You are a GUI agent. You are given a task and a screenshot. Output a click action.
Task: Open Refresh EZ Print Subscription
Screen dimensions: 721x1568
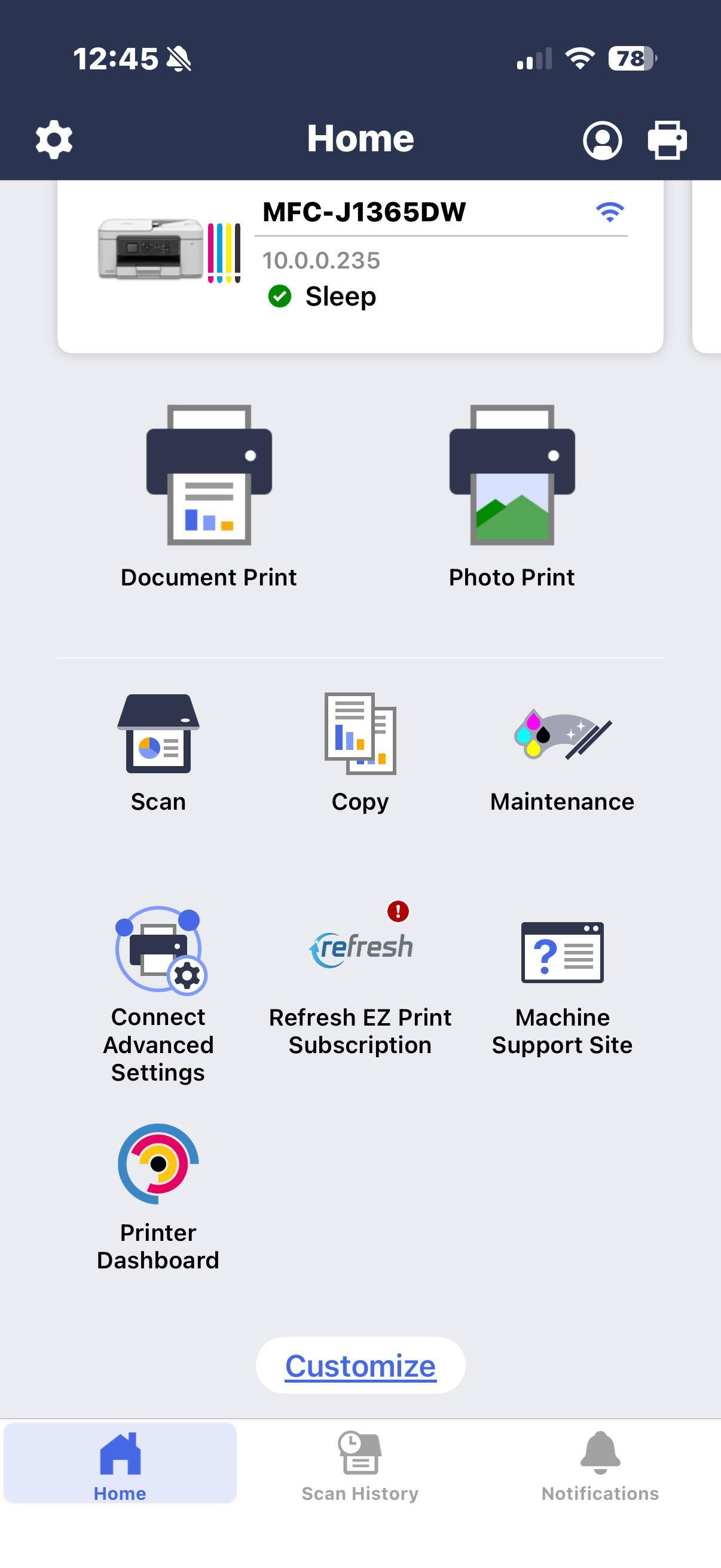click(360, 979)
